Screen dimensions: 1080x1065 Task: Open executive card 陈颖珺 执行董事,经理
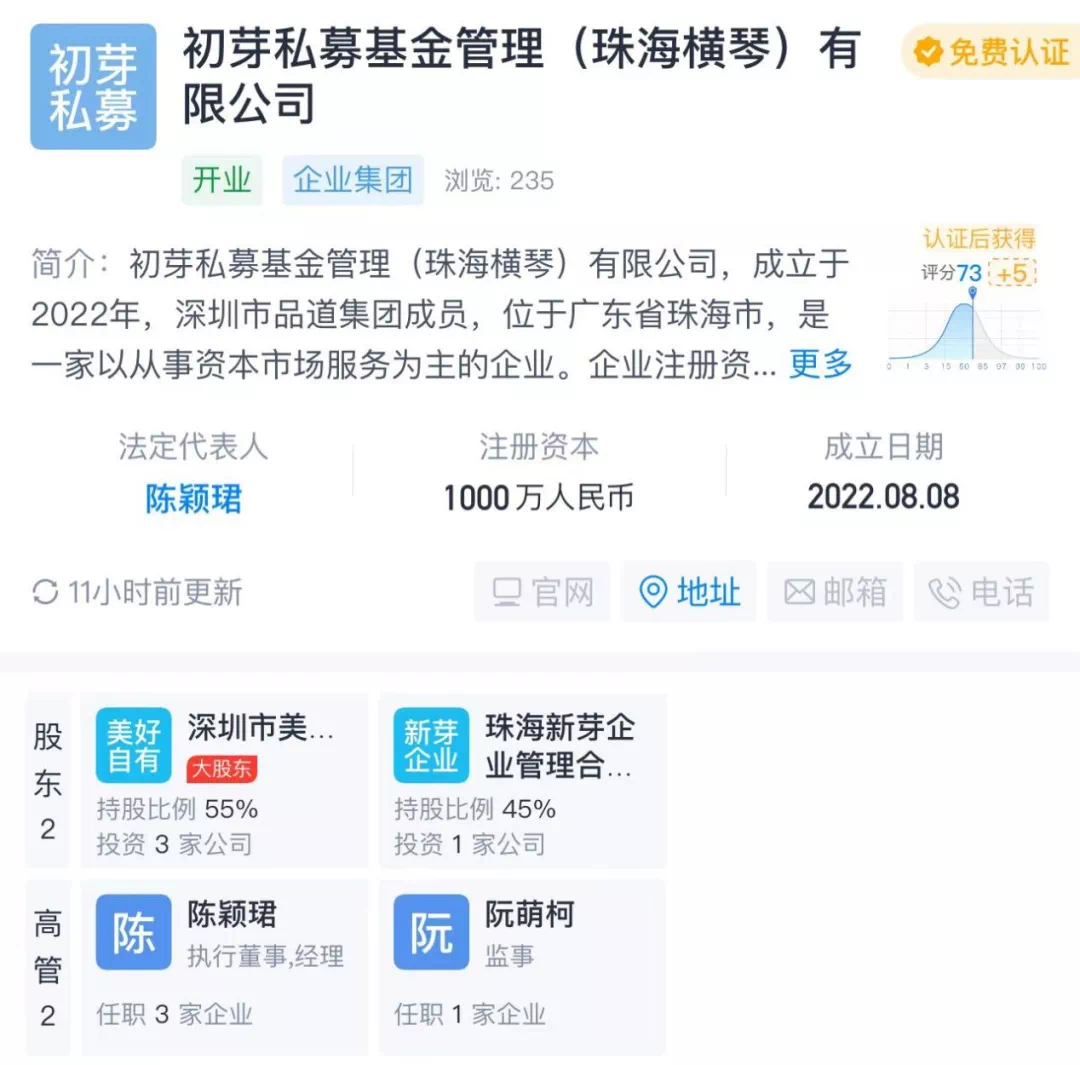pyautogui.click(x=225, y=967)
